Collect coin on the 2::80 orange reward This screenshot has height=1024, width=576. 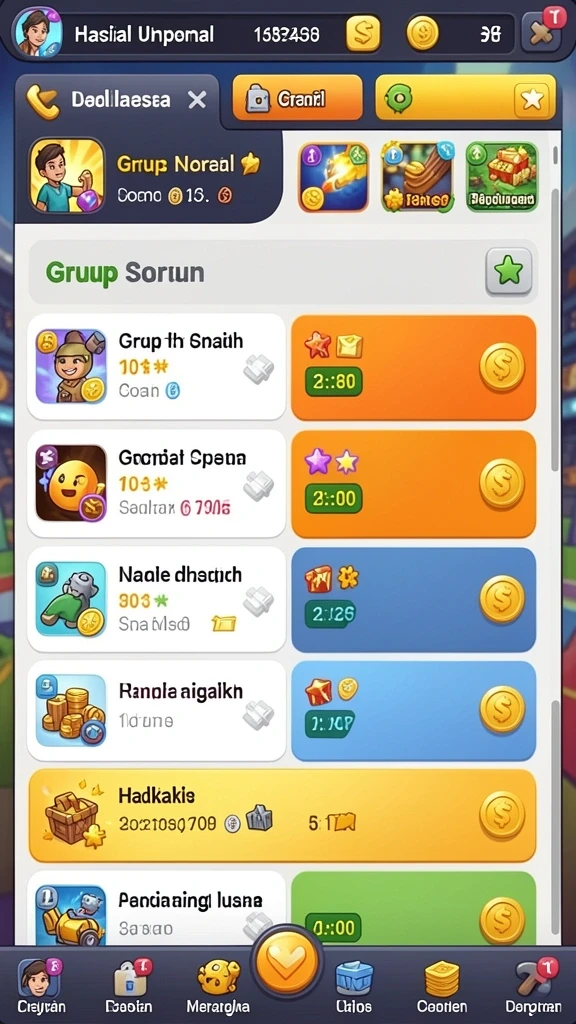coord(502,367)
